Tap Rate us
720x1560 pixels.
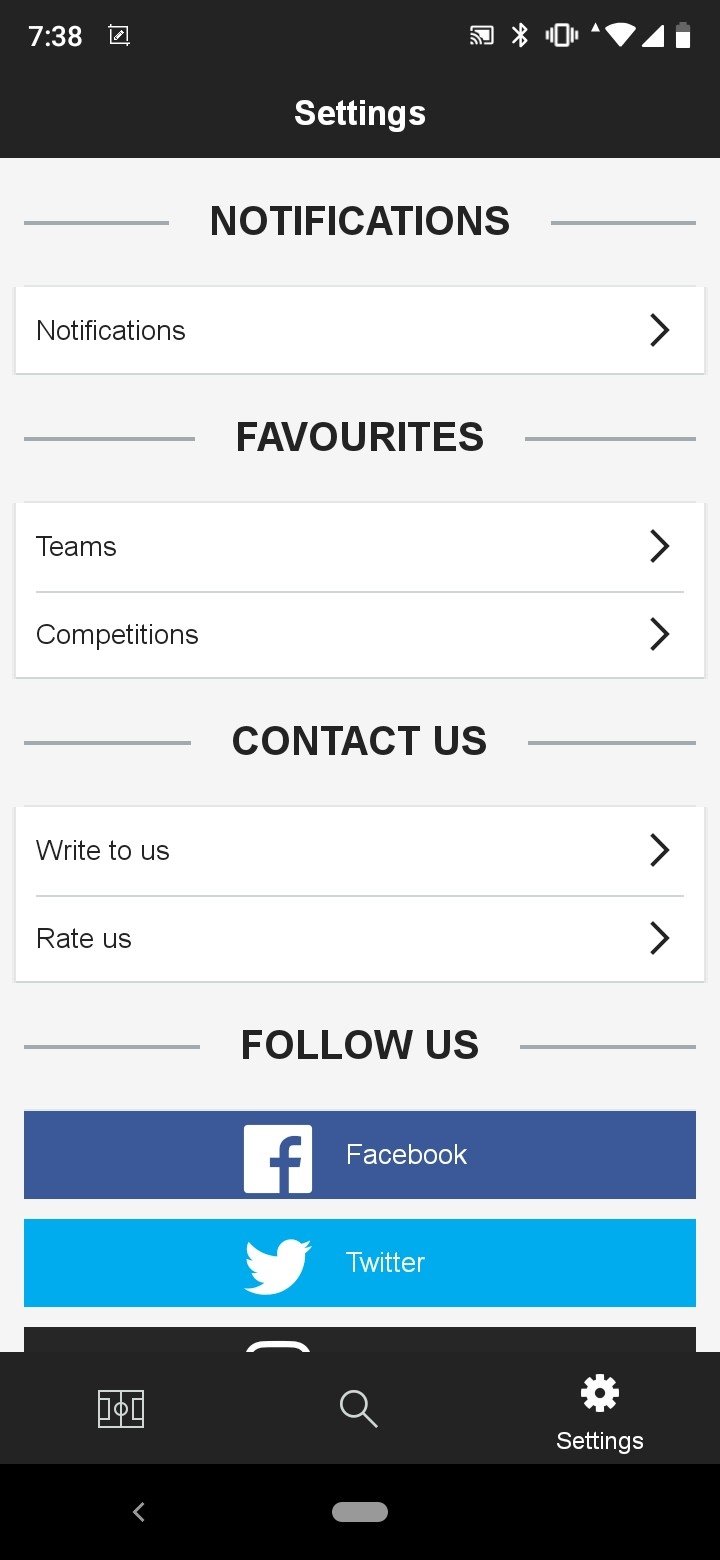360,939
